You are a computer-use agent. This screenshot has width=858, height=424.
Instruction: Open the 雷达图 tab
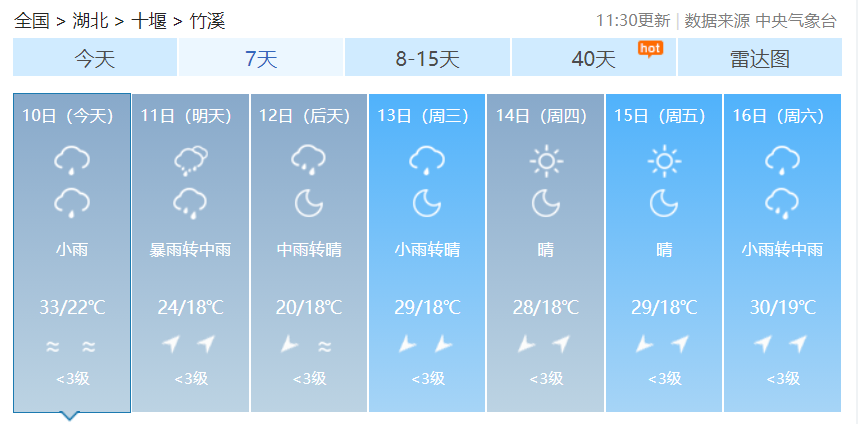(x=760, y=59)
